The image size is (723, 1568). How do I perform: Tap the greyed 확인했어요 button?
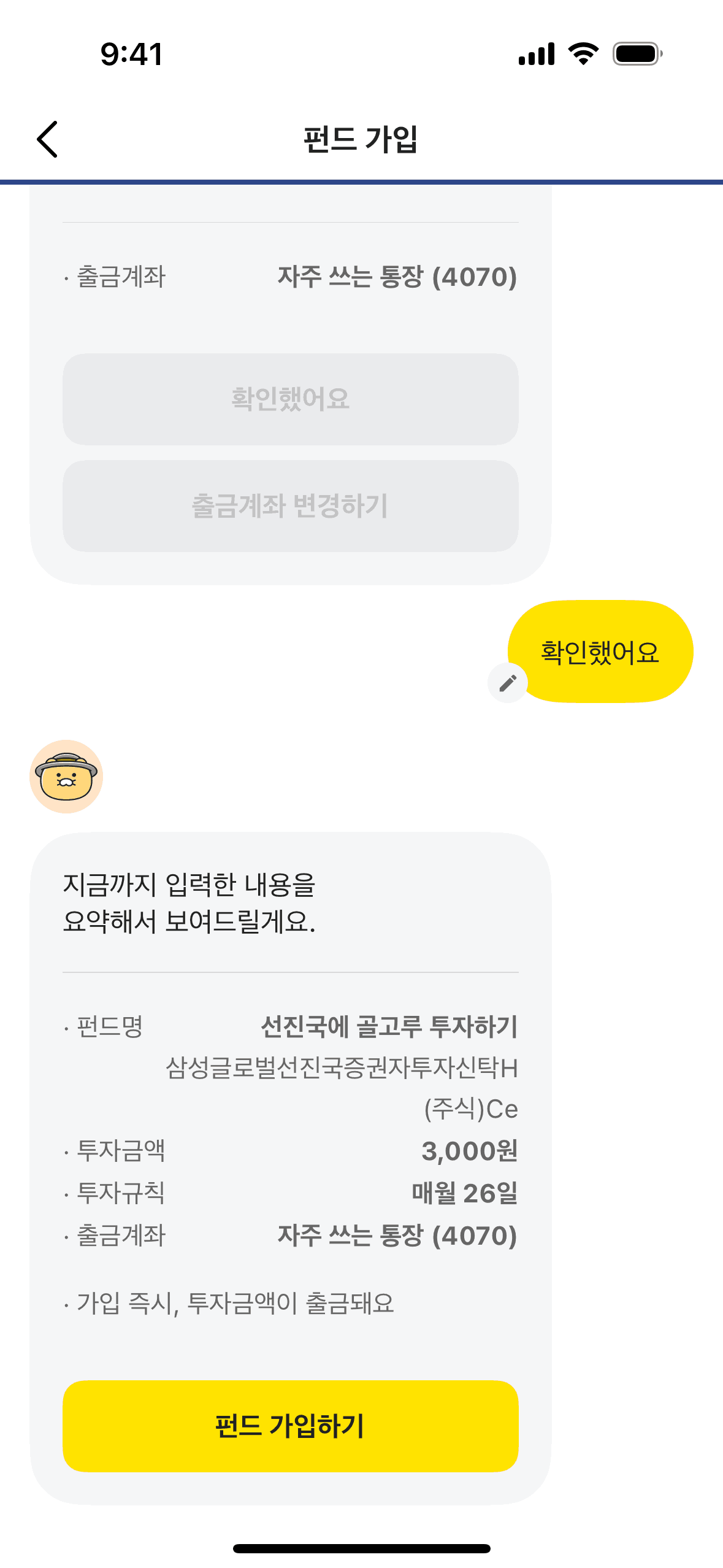pyautogui.click(x=290, y=399)
